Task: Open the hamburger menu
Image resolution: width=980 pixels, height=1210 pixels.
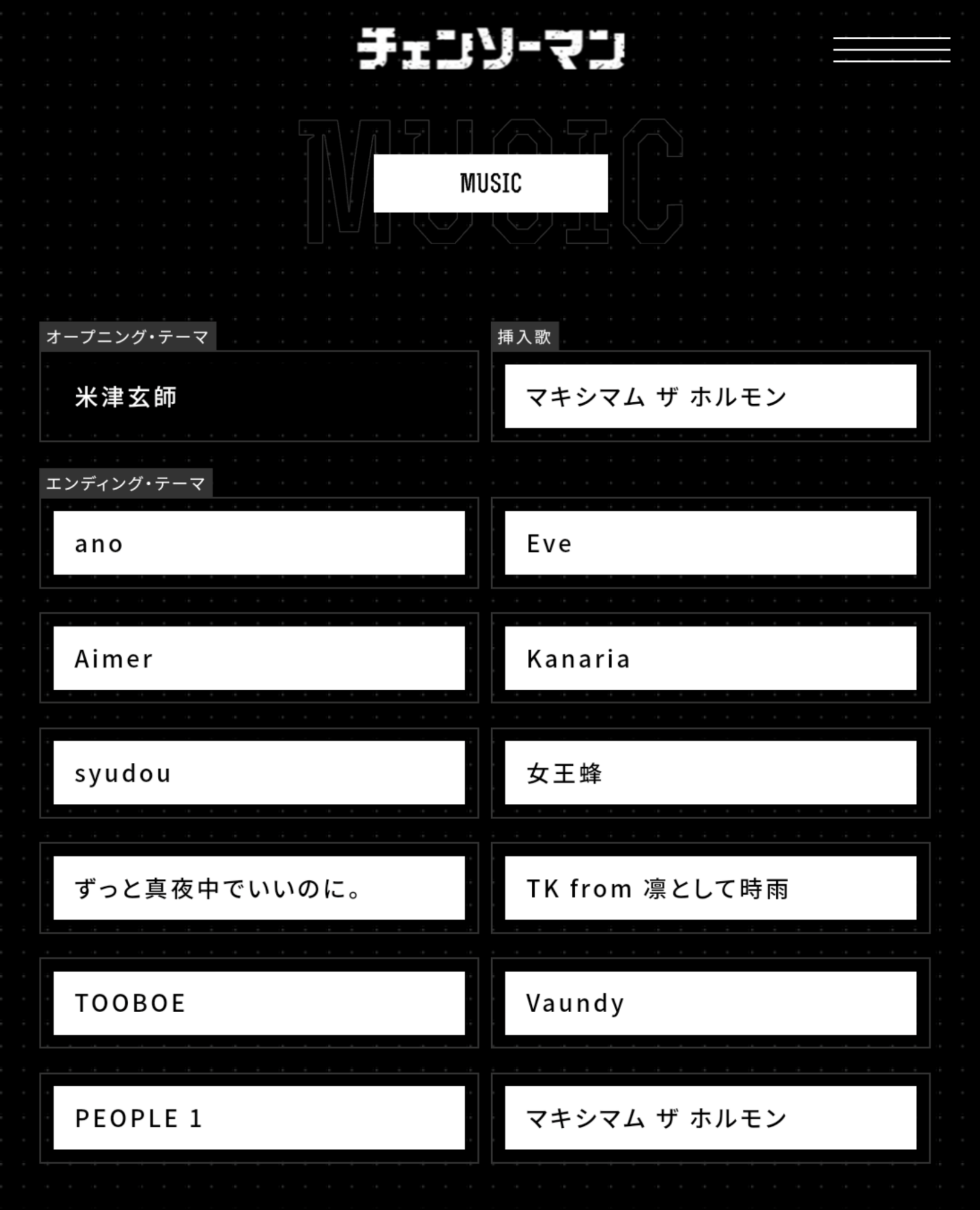Action: point(891,50)
